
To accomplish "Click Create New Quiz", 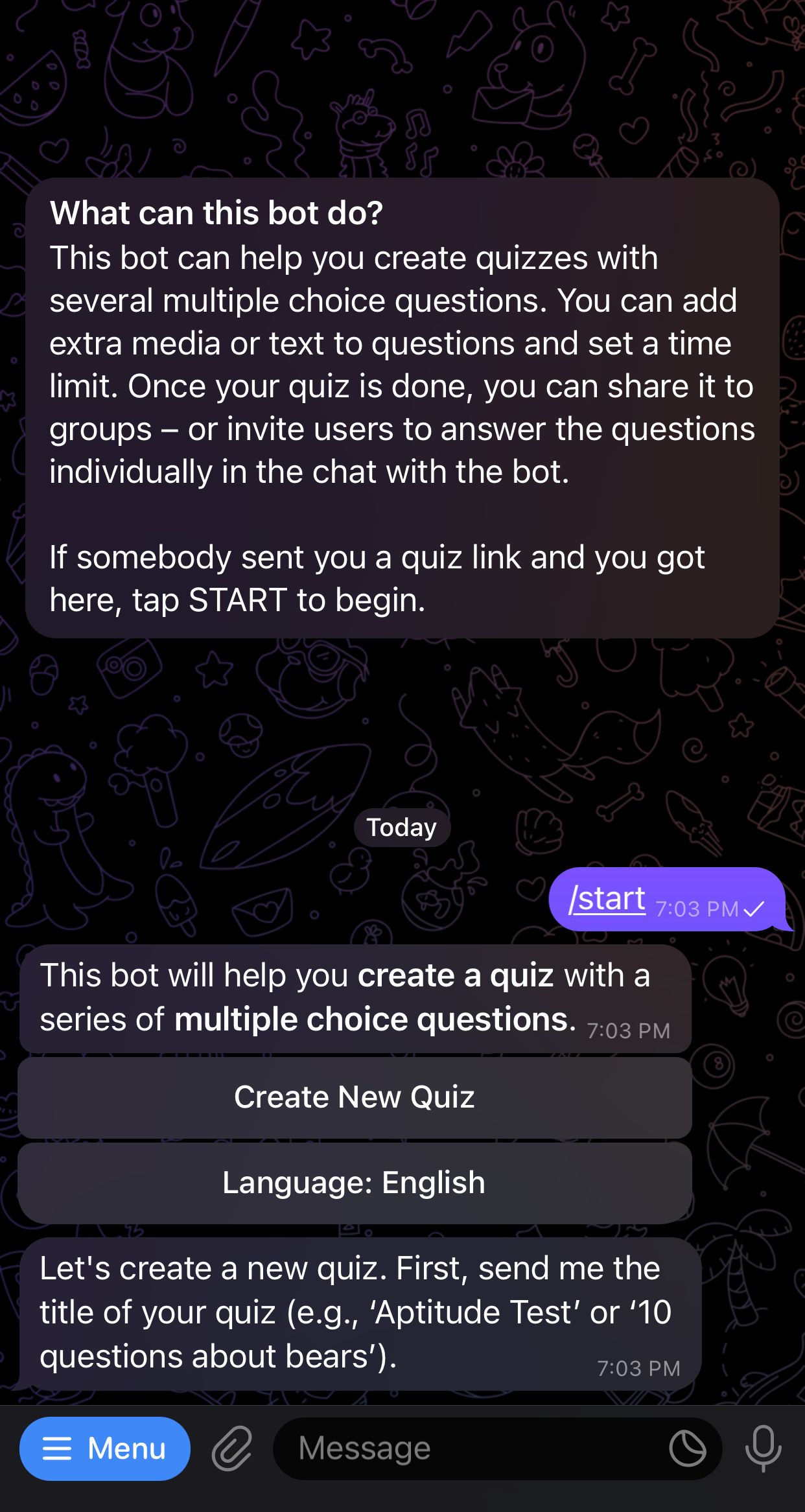I will (x=355, y=1097).
